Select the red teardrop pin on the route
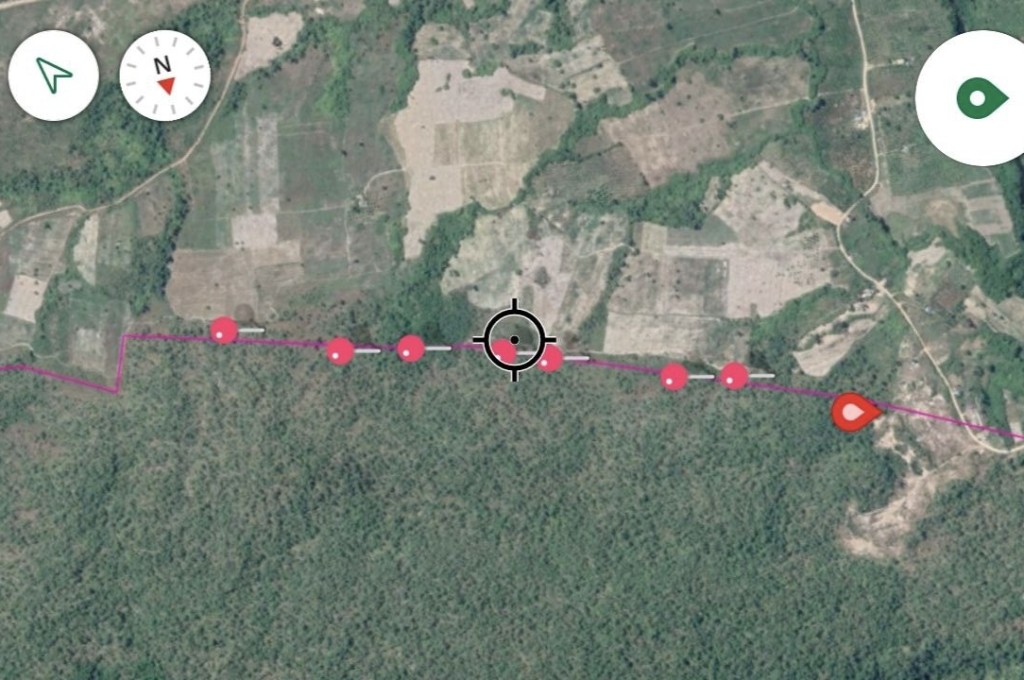Image resolution: width=1024 pixels, height=680 pixels. click(854, 412)
